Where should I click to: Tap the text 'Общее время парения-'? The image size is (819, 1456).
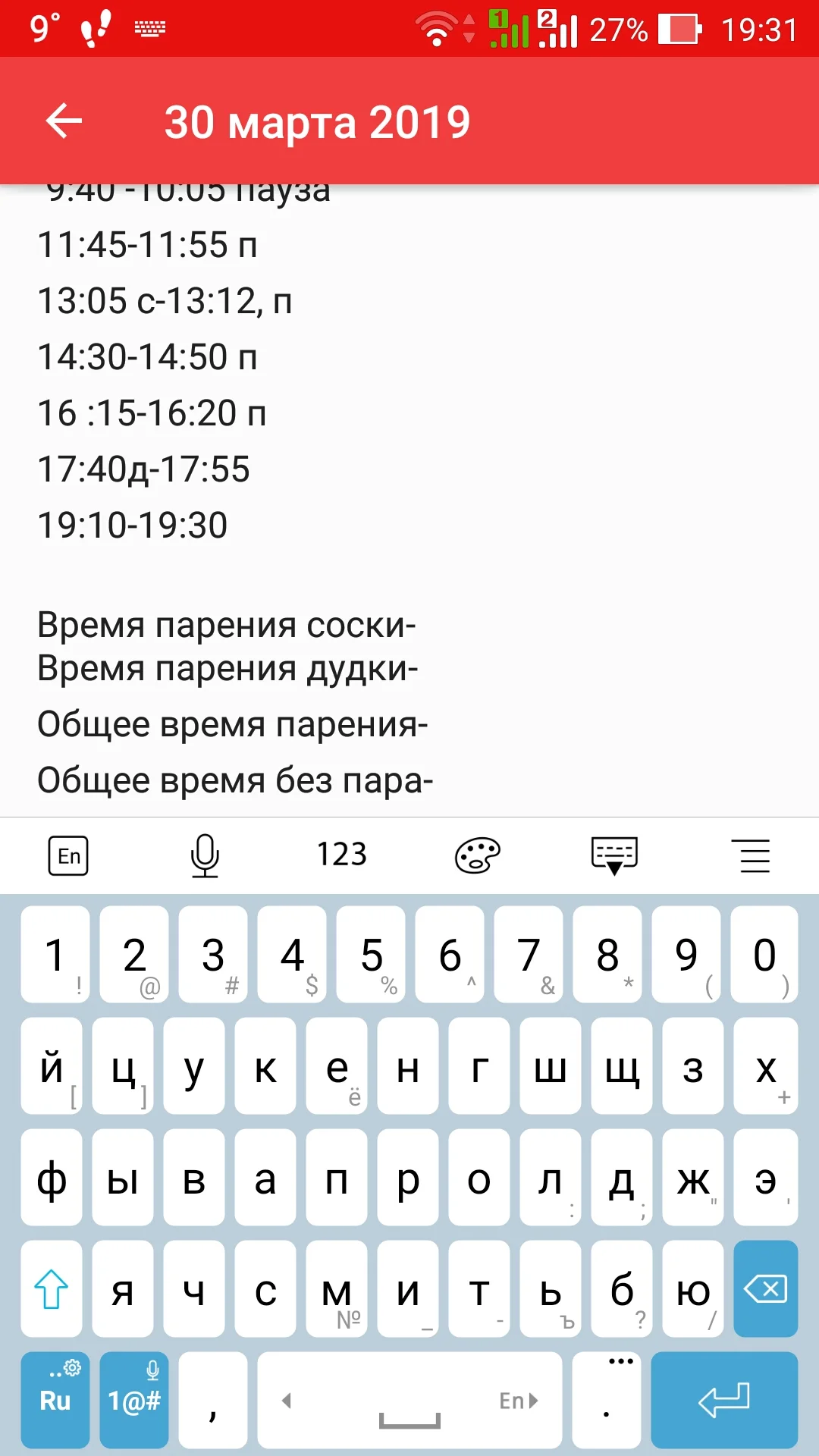pos(233,724)
